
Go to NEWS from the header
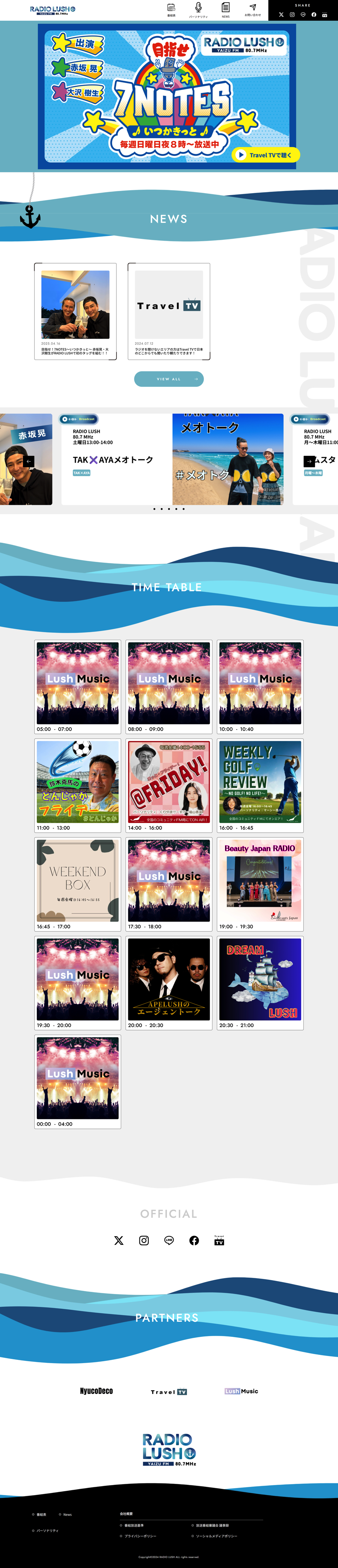click(x=226, y=10)
